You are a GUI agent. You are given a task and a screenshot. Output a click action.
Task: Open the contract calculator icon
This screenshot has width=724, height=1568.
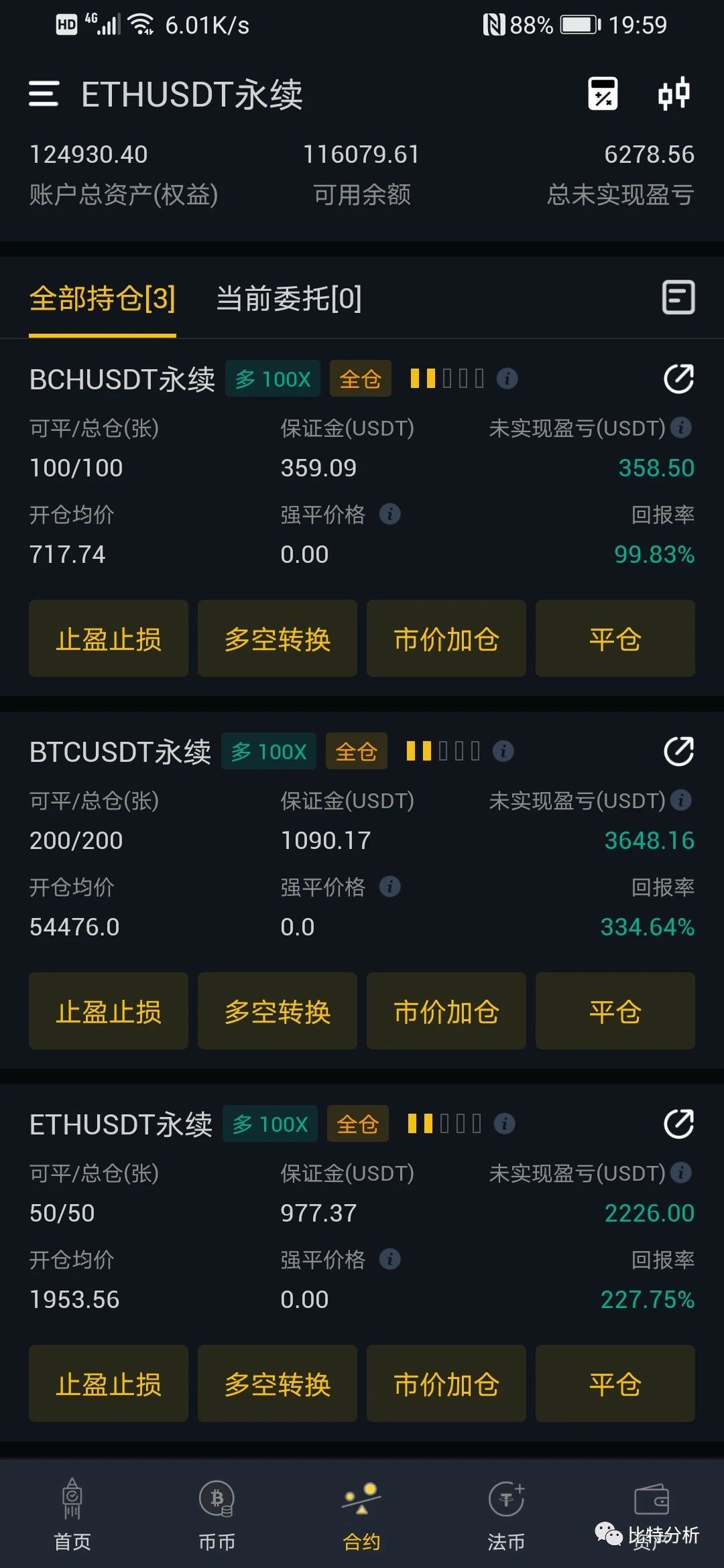coord(602,94)
